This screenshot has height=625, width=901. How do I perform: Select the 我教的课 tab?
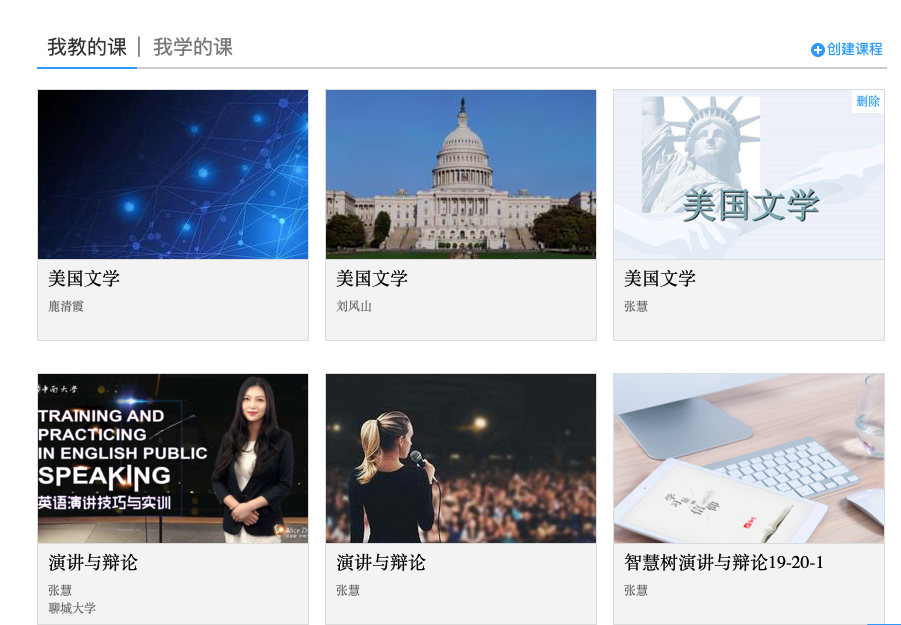point(87,47)
